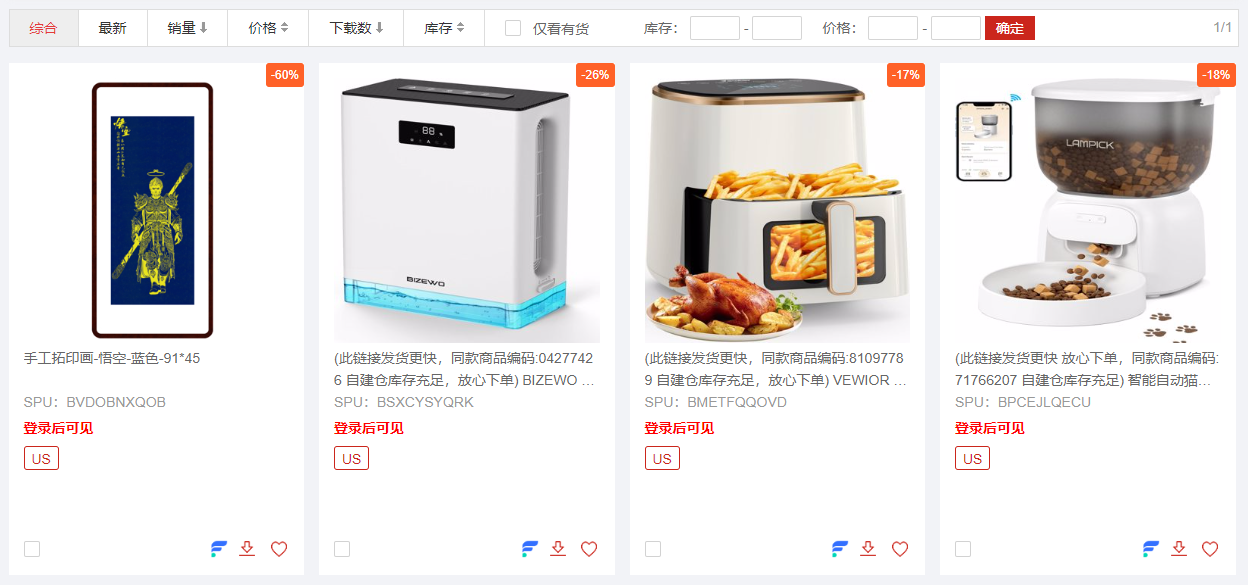Image resolution: width=1248 pixels, height=585 pixels.
Task: Click the red 确定 button
Action: point(1009,28)
